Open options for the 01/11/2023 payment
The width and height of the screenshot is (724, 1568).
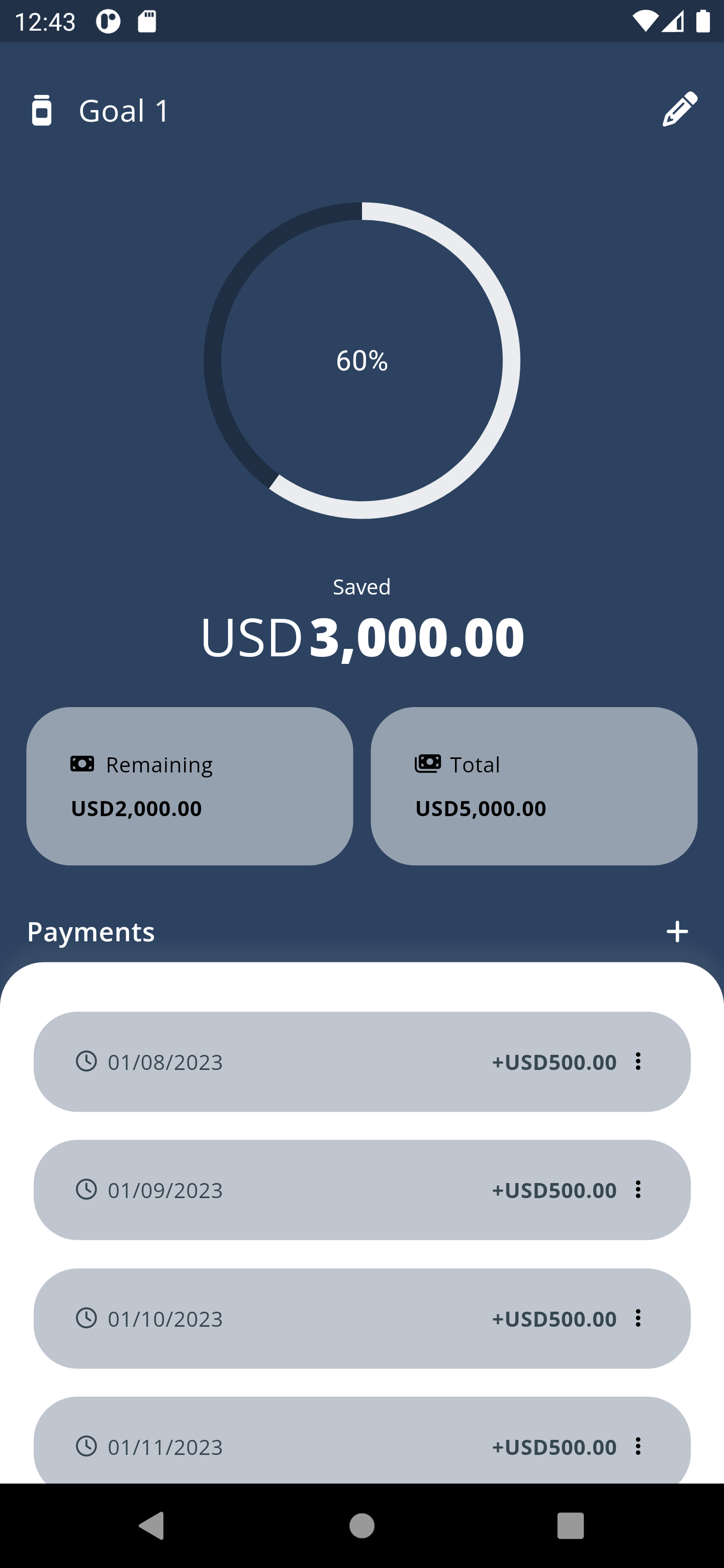point(638,1446)
